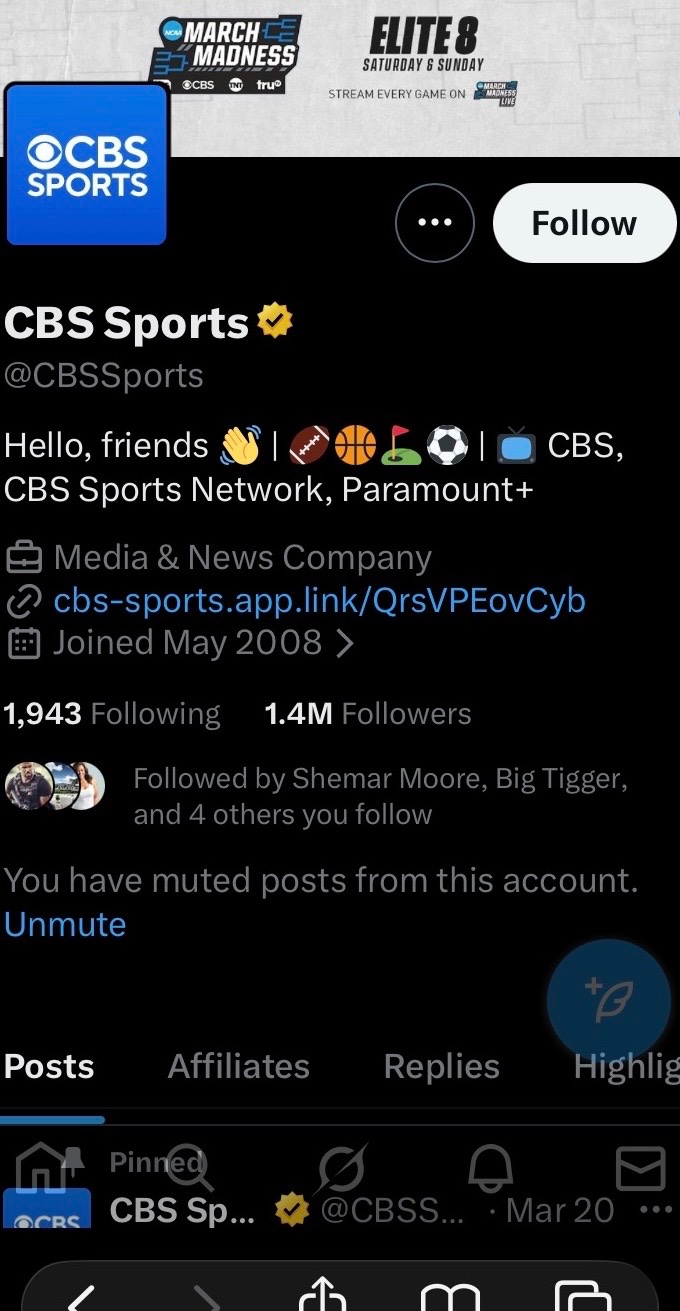Compose a new post
680x1311 pixels.
tap(608, 1000)
